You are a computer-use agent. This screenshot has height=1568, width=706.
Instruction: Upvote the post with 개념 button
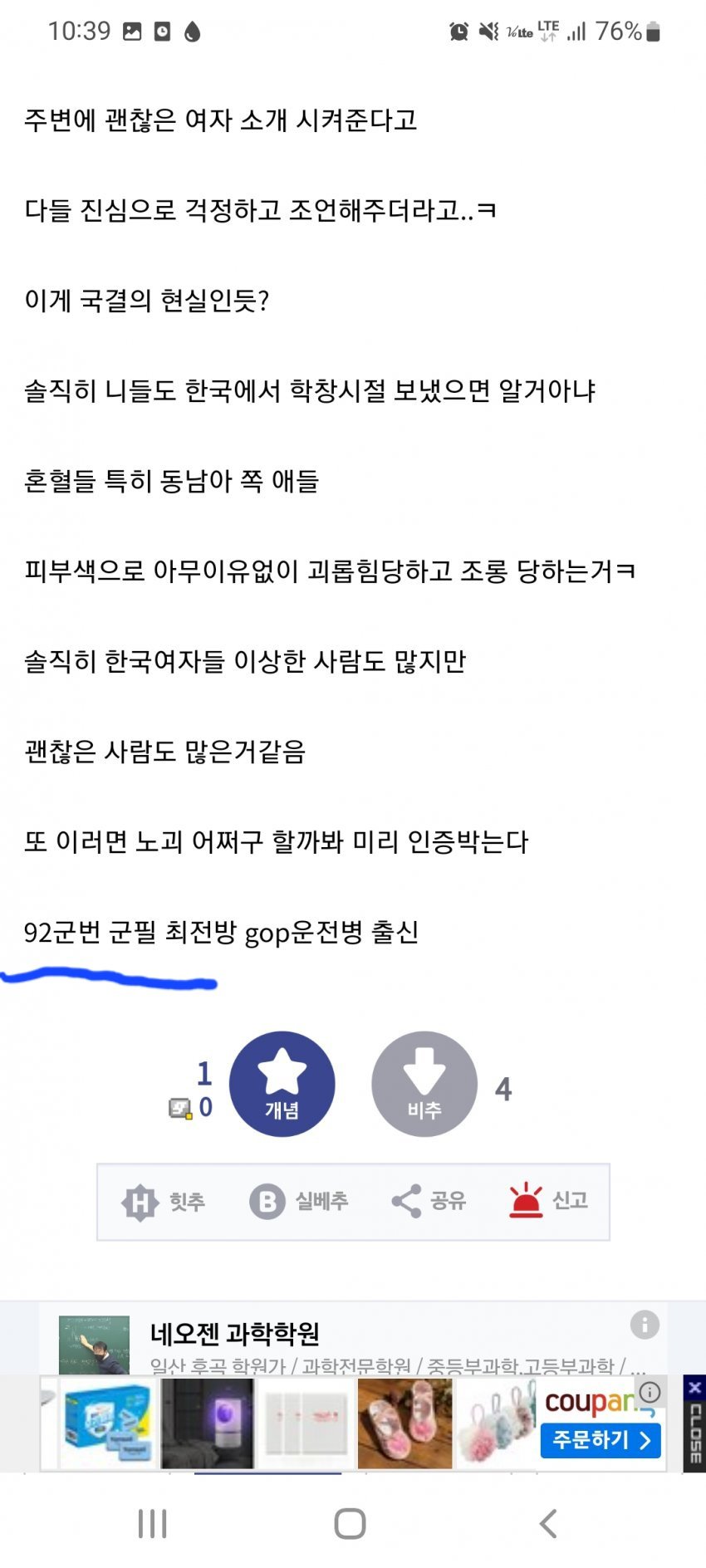tap(282, 1084)
